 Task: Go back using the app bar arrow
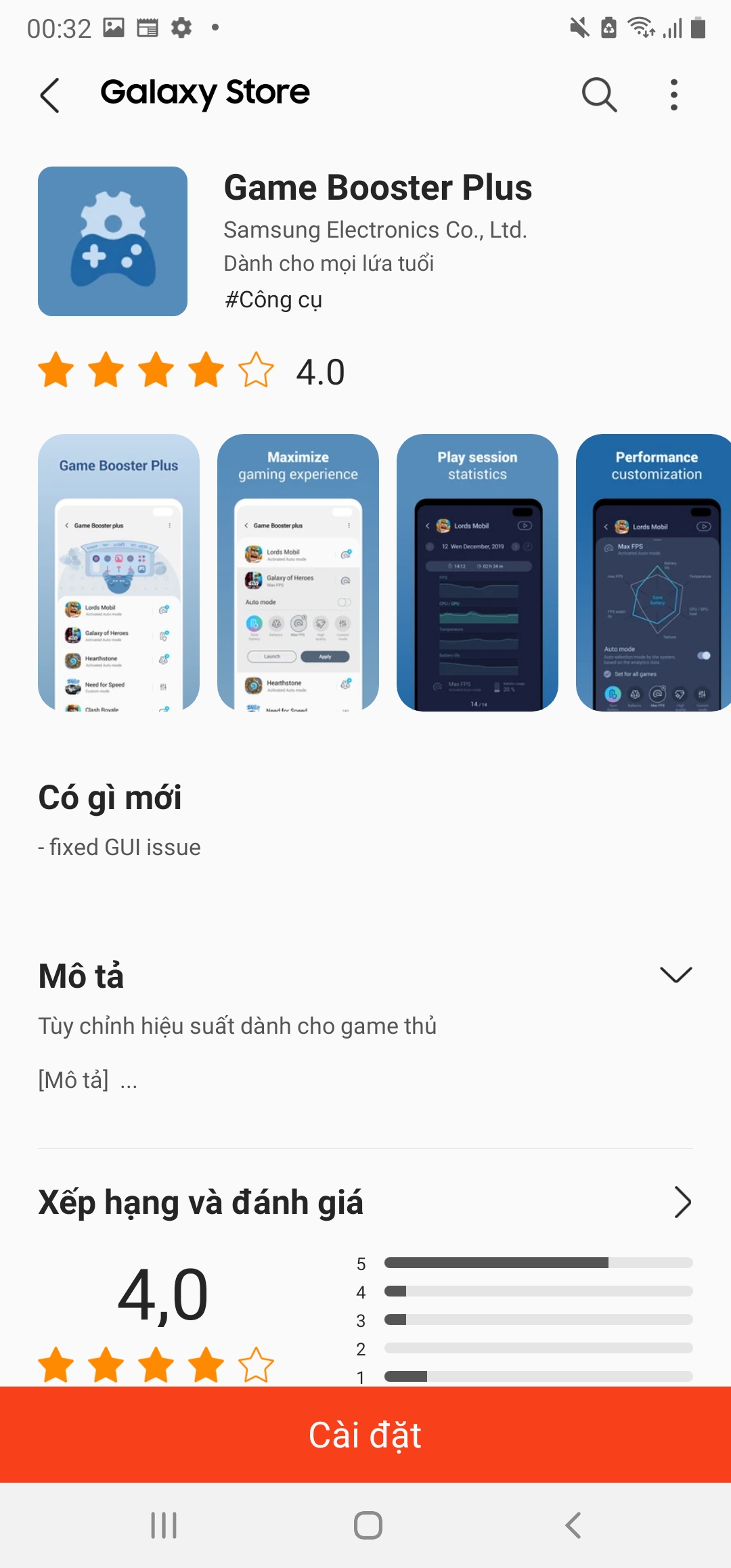point(50,95)
